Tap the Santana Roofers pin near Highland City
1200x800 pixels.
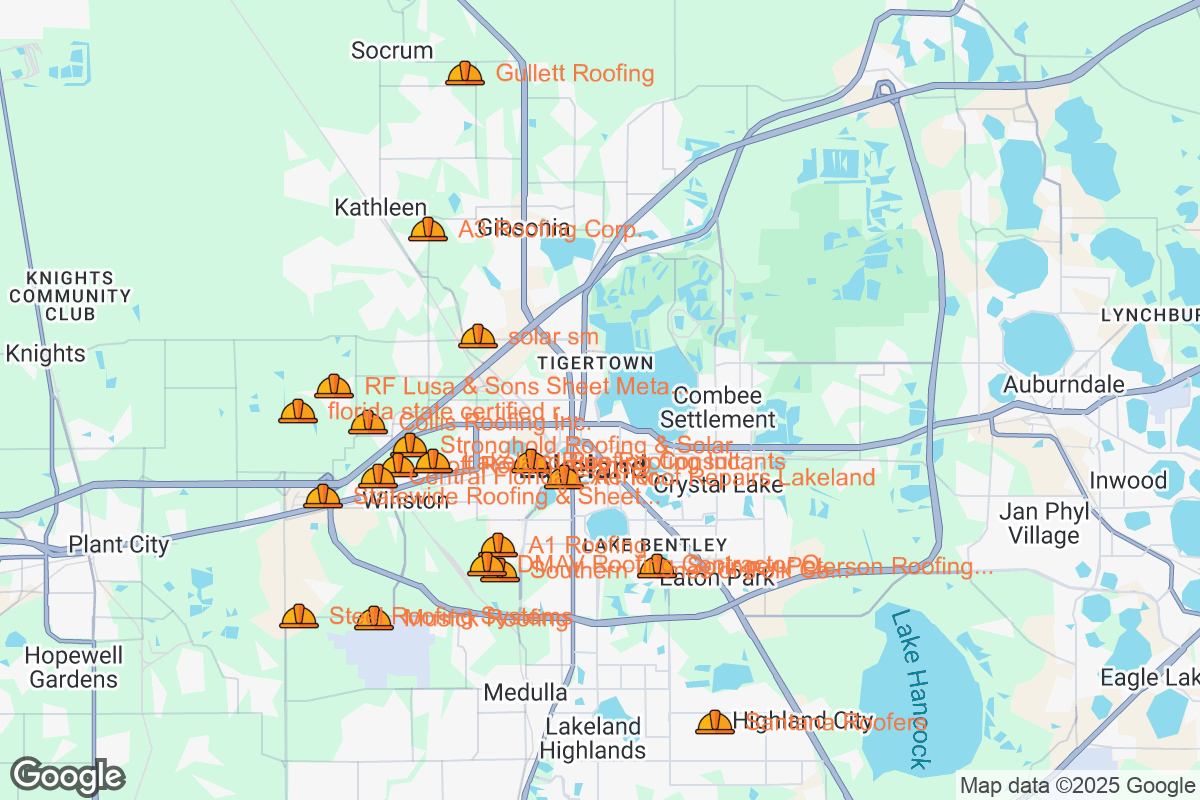coord(715,722)
